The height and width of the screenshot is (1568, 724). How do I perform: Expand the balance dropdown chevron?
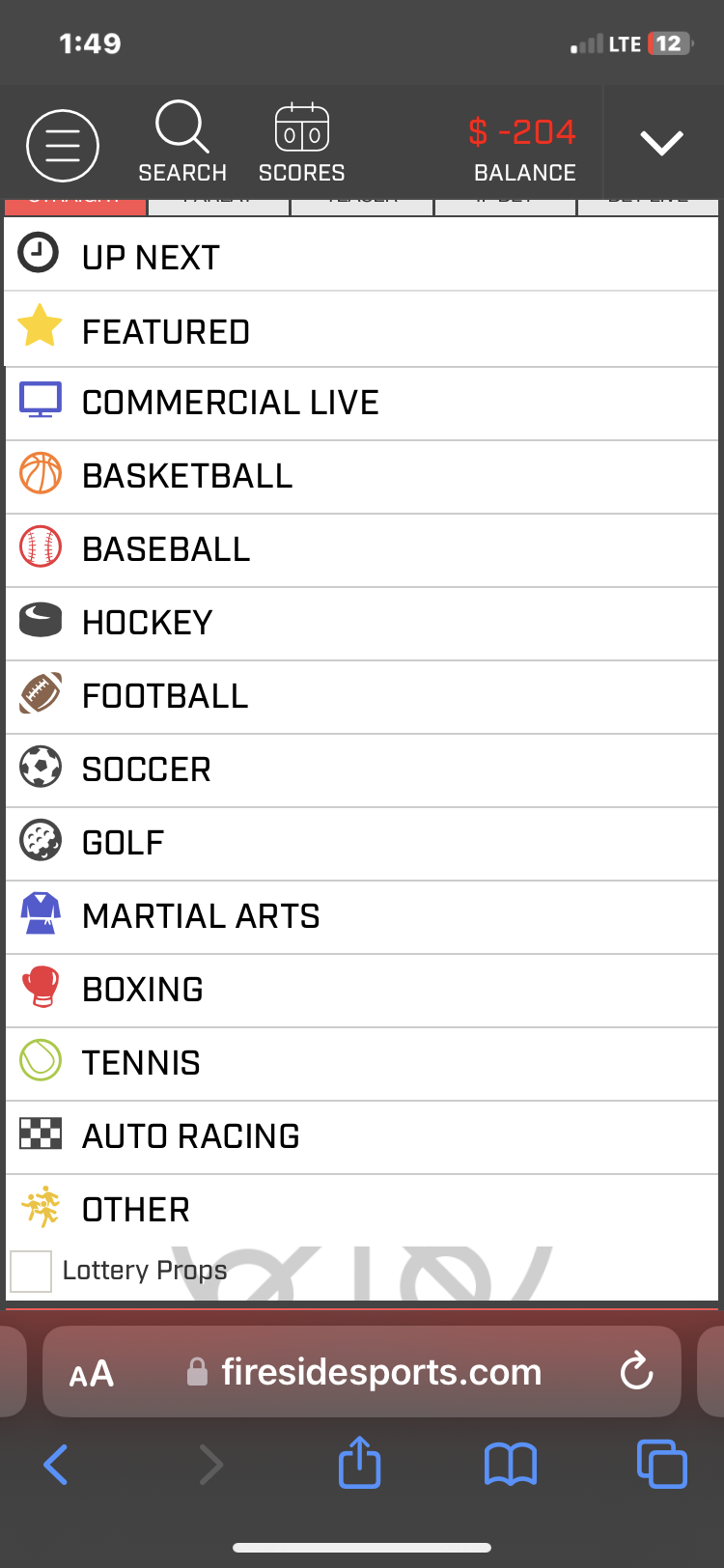pyautogui.click(x=662, y=143)
